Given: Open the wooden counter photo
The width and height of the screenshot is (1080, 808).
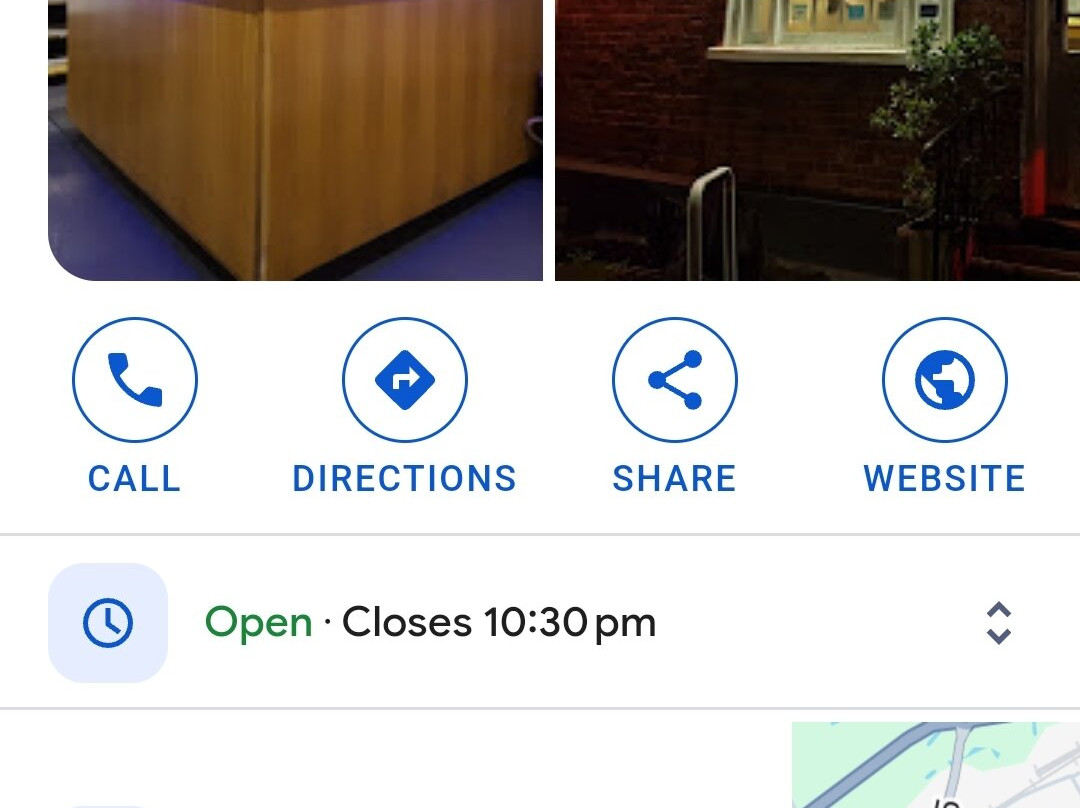Looking at the screenshot, I should click(295, 140).
